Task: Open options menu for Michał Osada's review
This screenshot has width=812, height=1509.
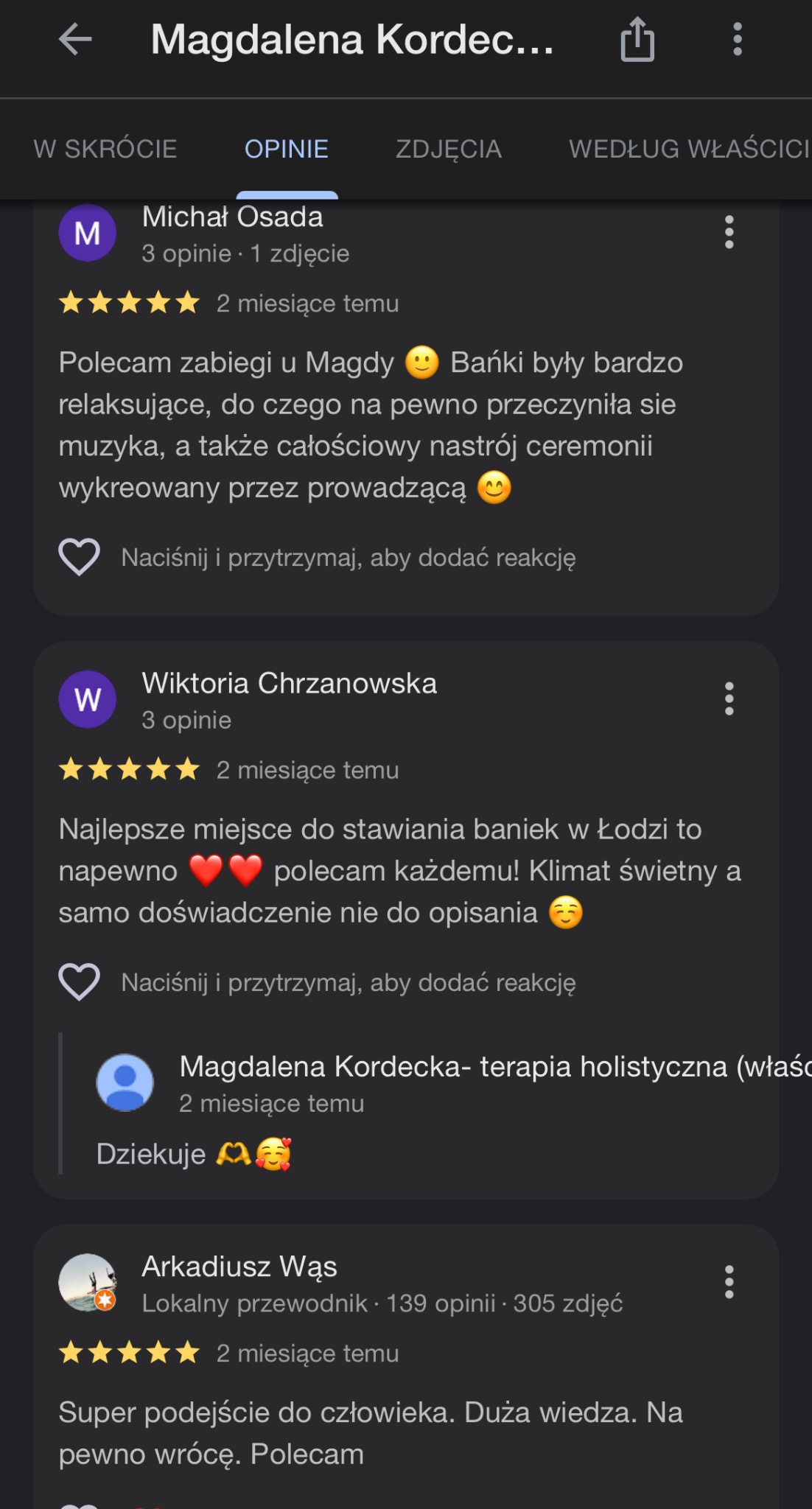Action: click(729, 233)
